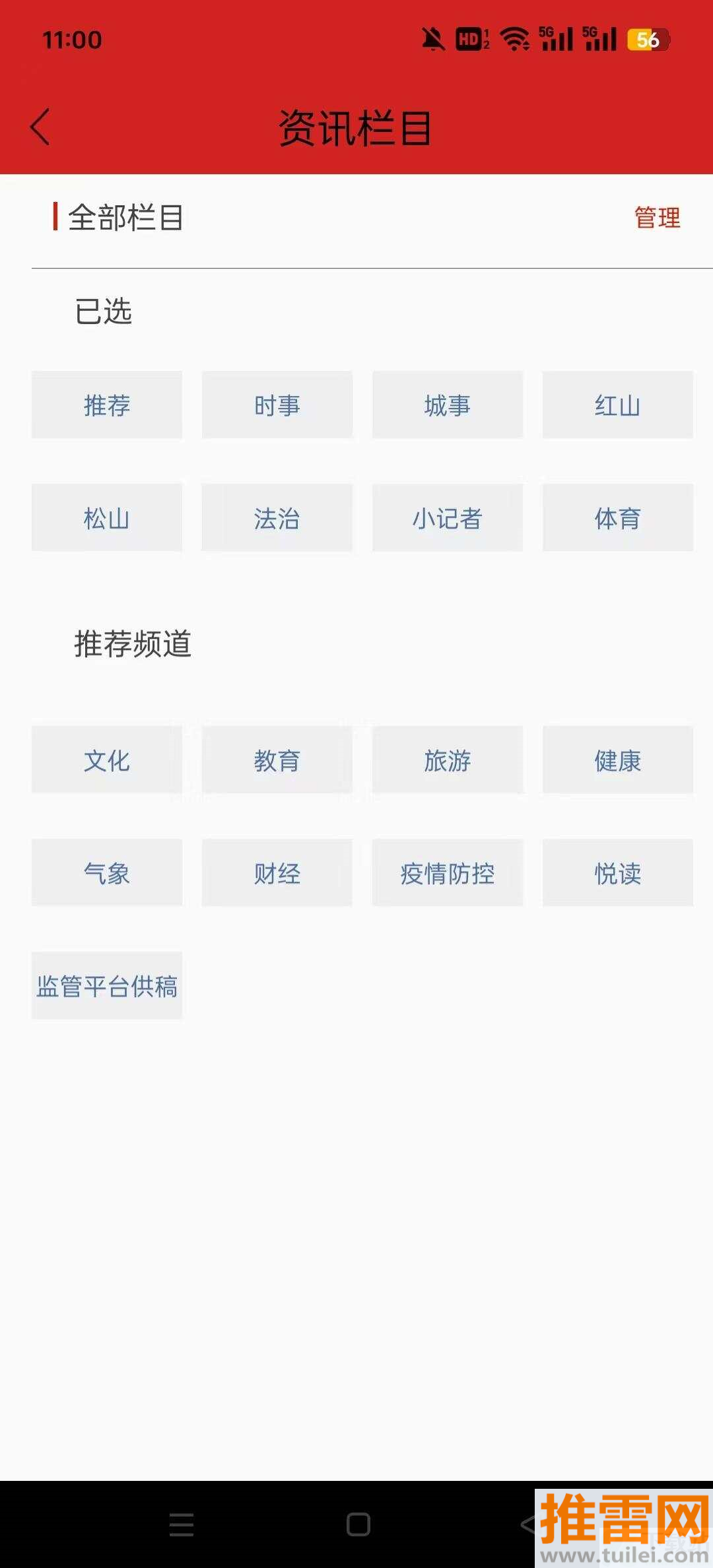Image resolution: width=713 pixels, height=1568 pixels.
Task: Add the 悦读 channel
Action: 618,873
